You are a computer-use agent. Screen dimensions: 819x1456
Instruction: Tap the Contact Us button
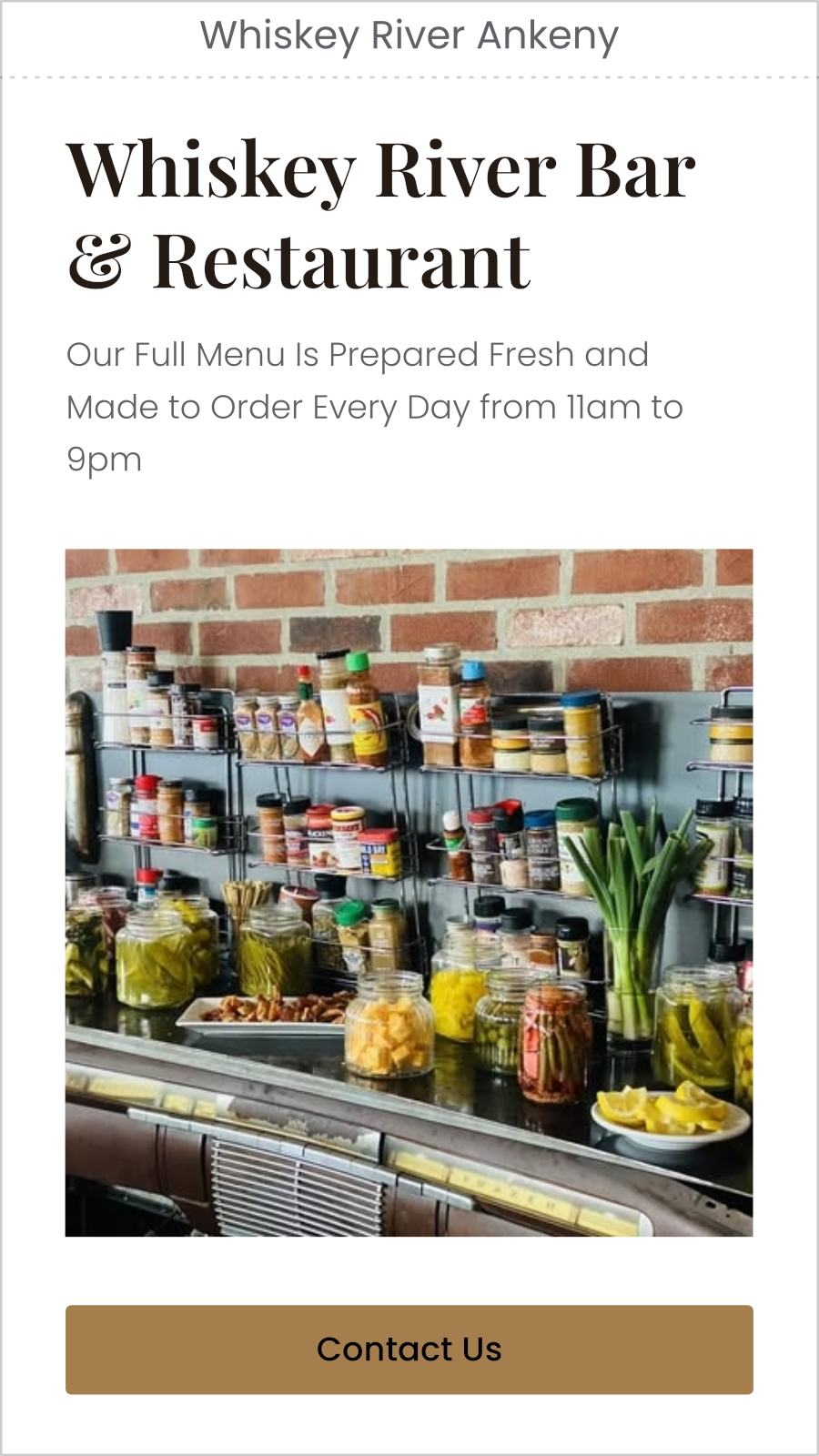point(409,1350)
